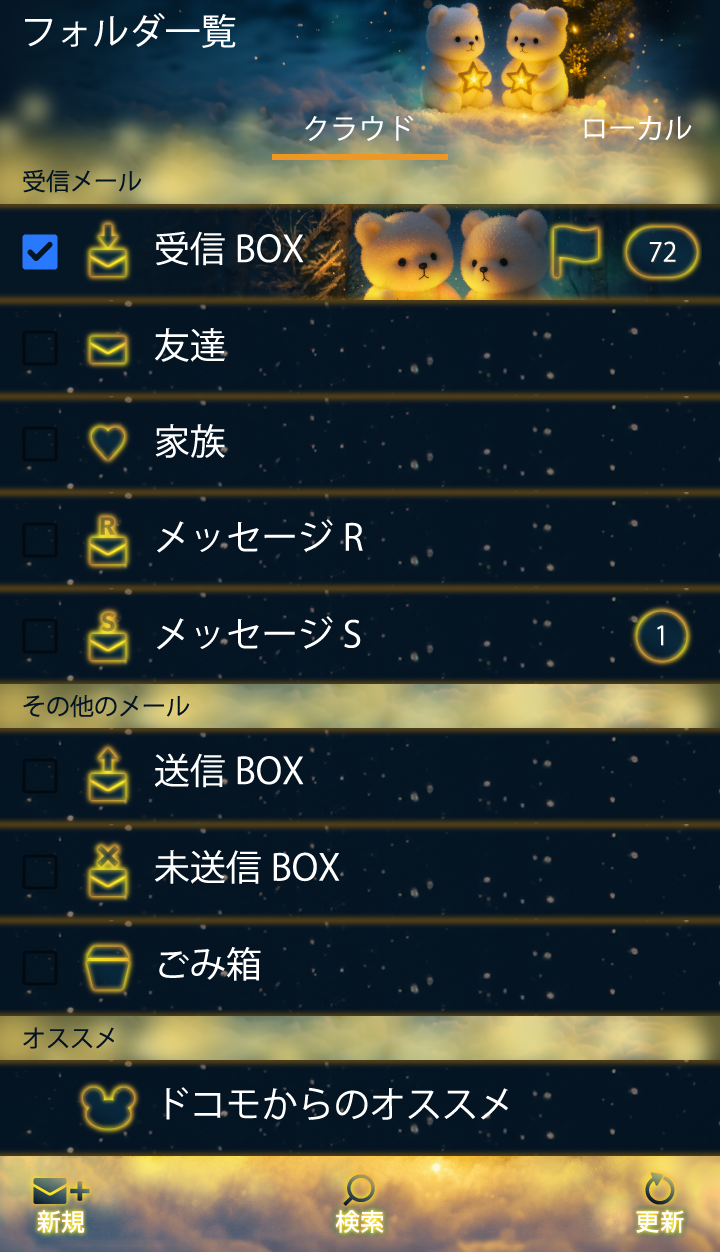720x1252 pixels.
Task: Open the メッセージ R folder
Action: [259, 538]
